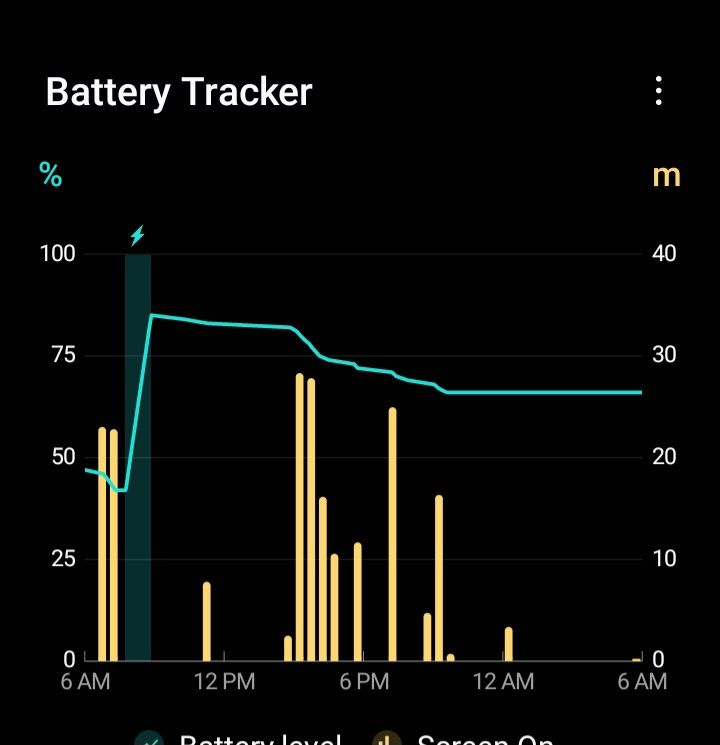
Task: Click the teal battery level line
Action: click(250, 325)
